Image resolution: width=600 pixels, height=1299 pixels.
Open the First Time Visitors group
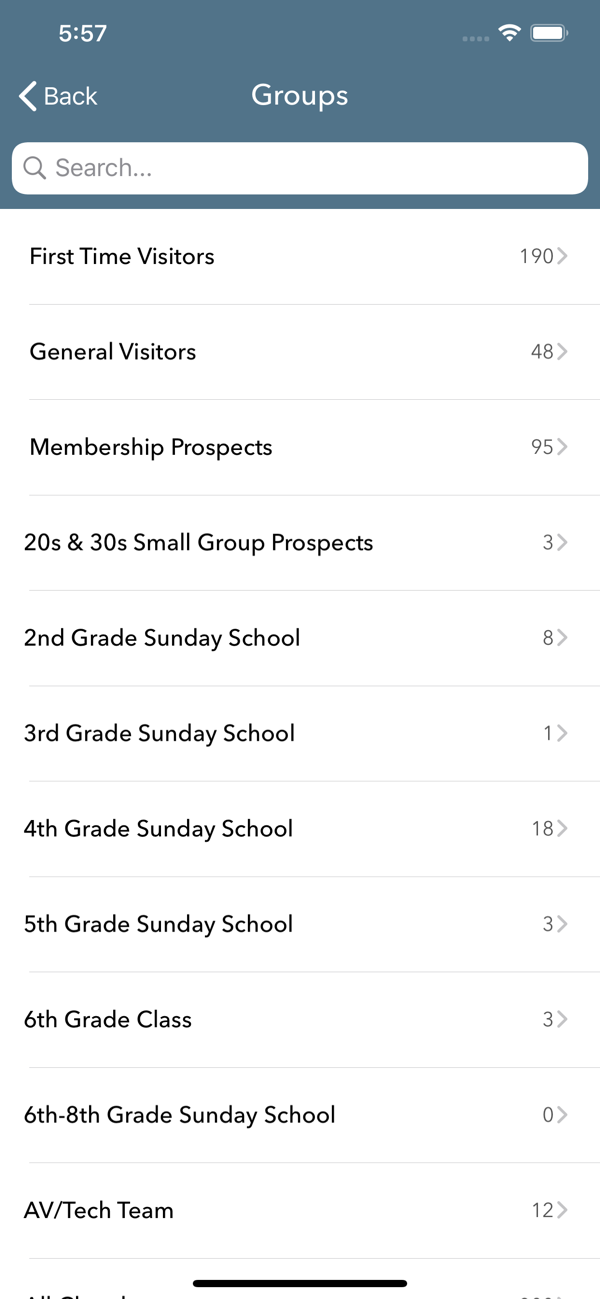point(300,257)
